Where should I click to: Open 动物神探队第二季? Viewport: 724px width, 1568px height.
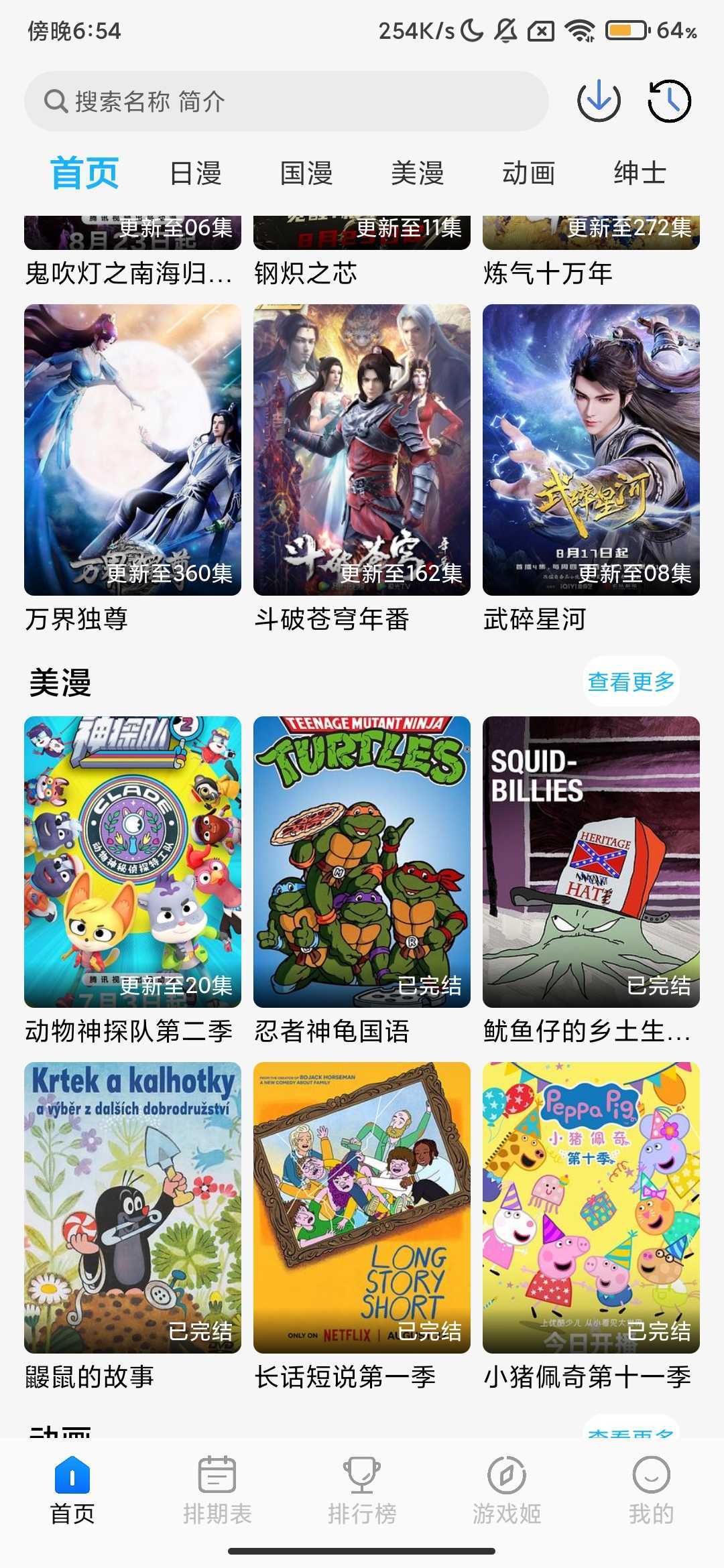[x=133, y=862]
